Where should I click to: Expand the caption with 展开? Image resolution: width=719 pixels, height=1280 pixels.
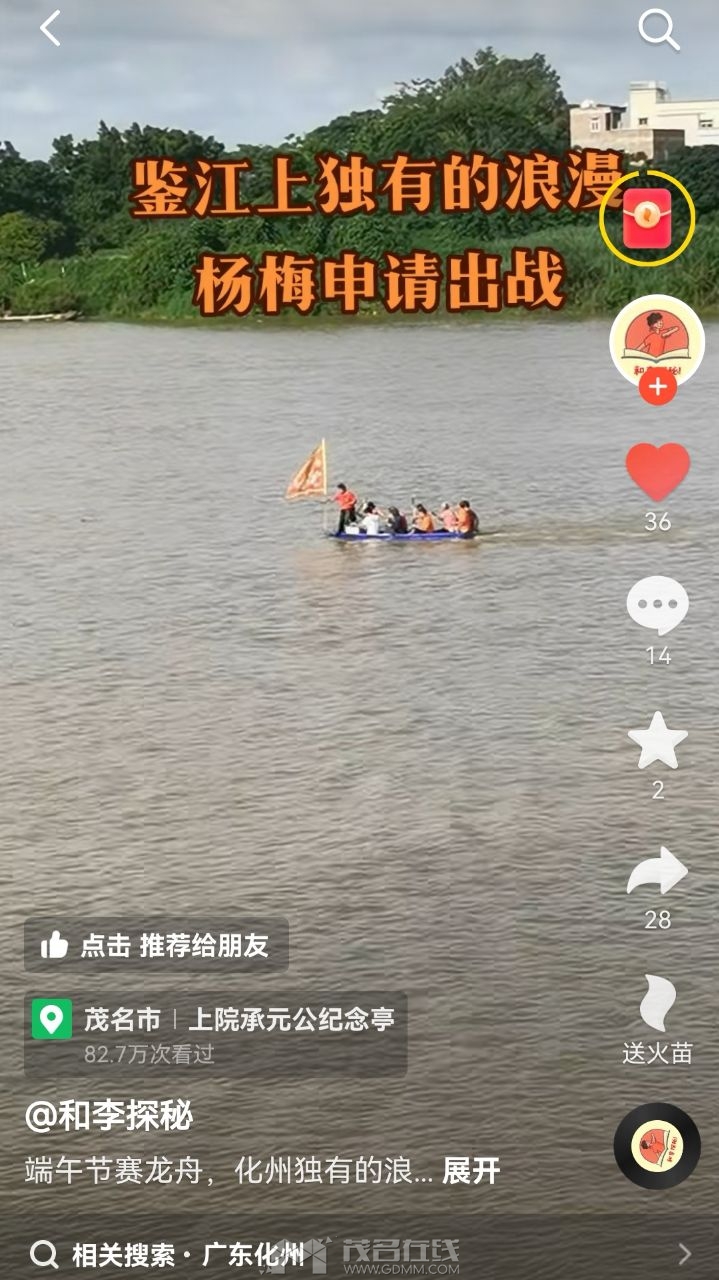pos(471,1171)
